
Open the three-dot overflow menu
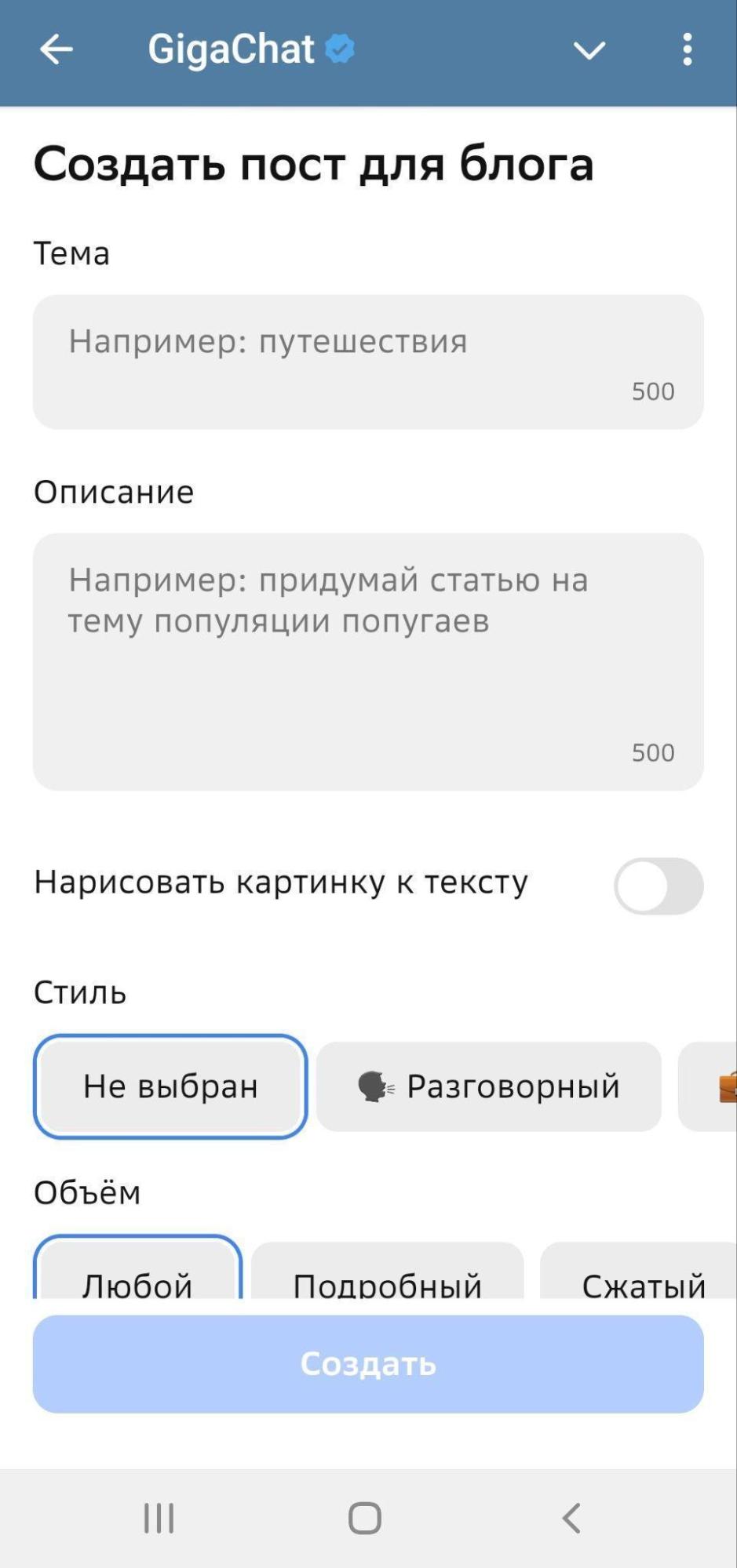click(688, 49)
